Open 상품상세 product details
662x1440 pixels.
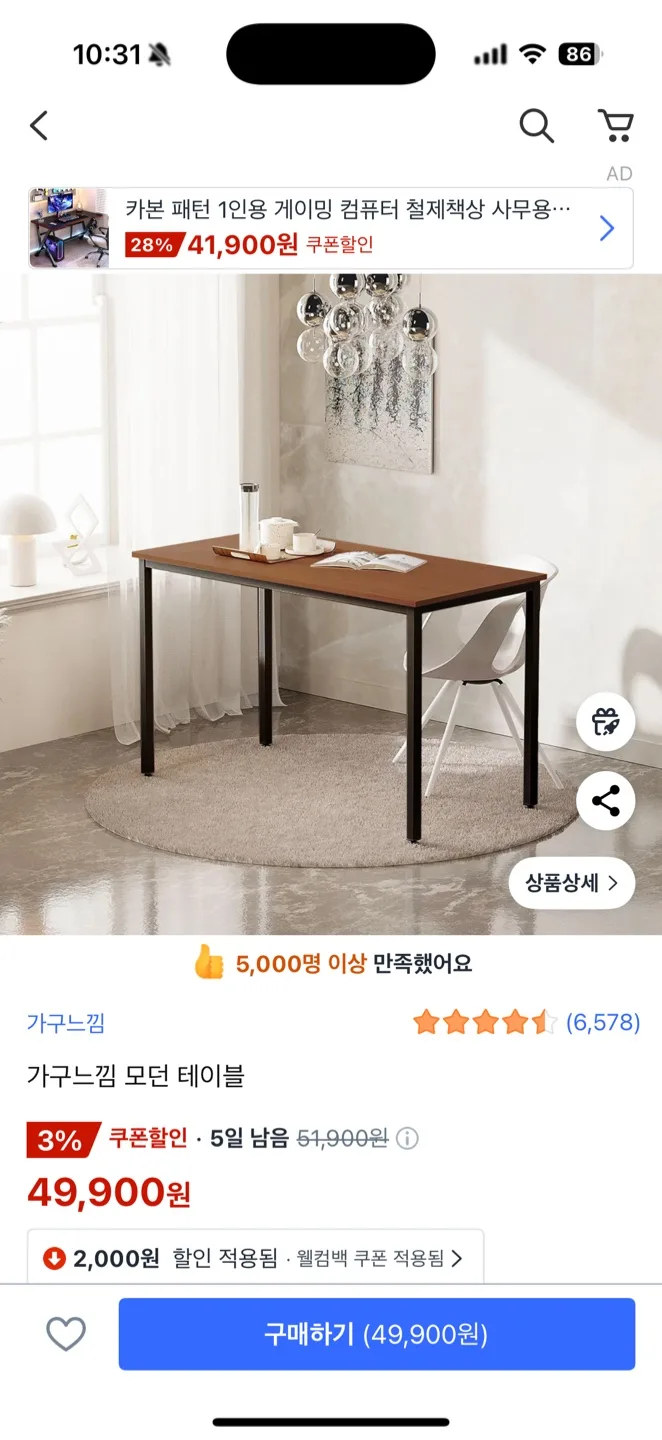[x=572, y=883]
